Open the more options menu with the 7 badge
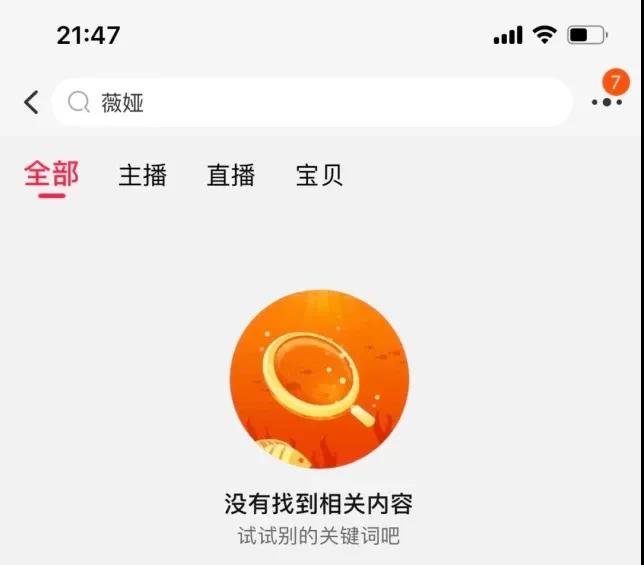This screenshot has width=644, height=565. click(x=606, y=101)
